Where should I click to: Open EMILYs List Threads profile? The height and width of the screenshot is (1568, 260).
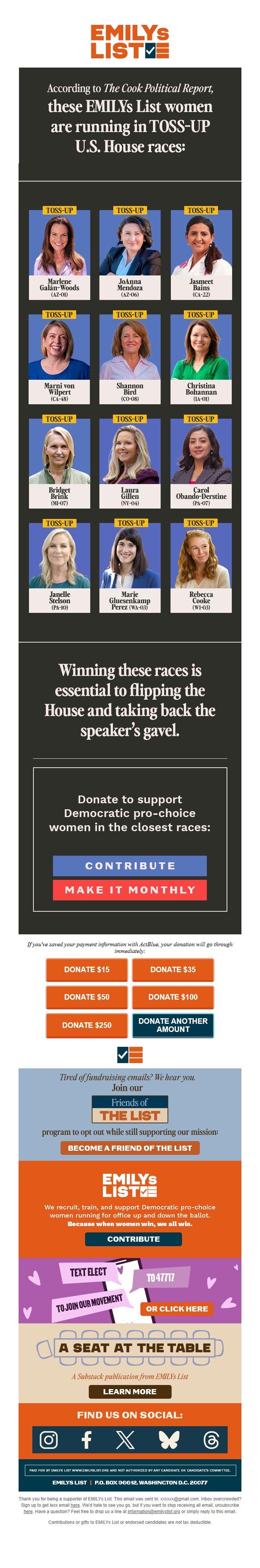click(211, 1440)
